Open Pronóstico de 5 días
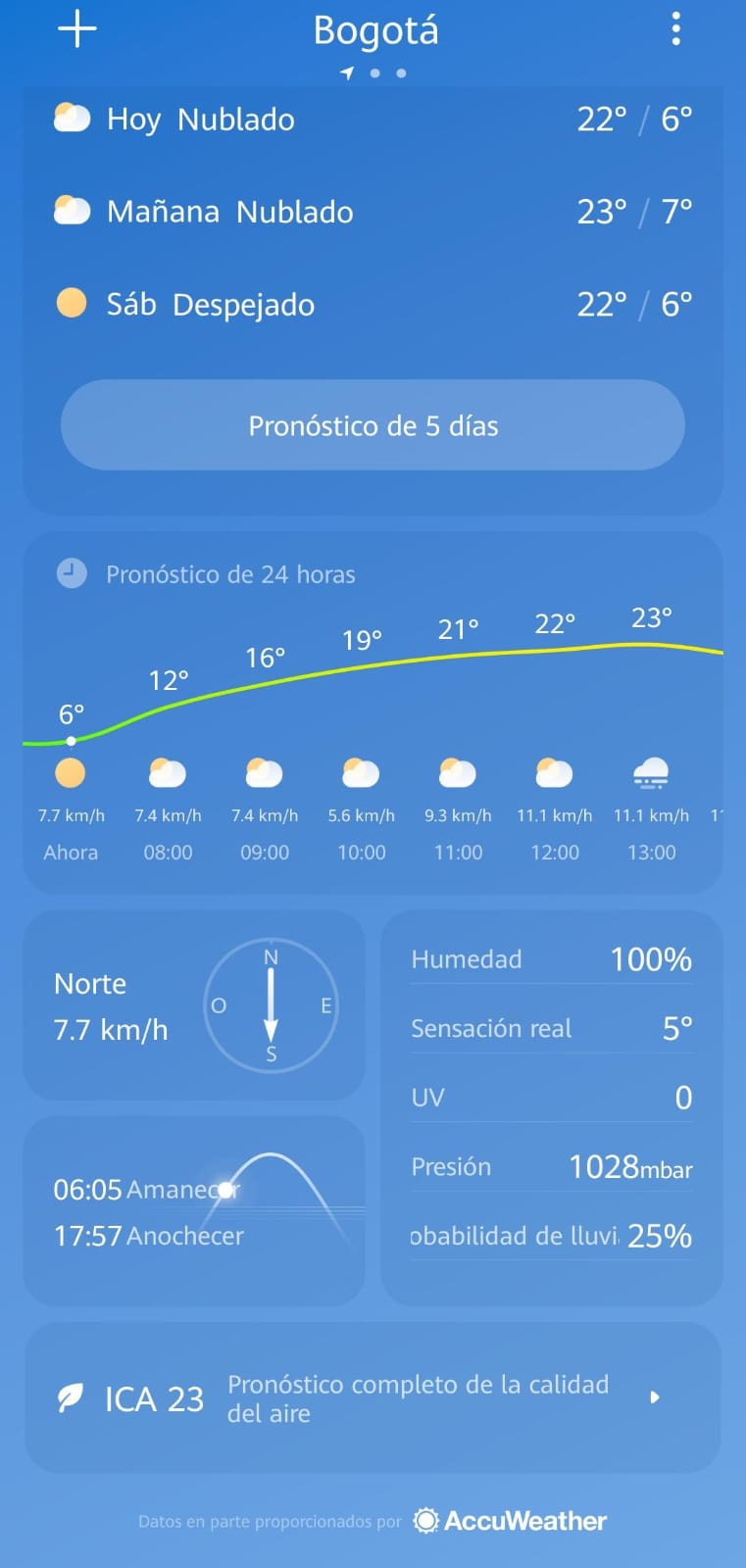The width and height of the screenshot is (746, 1568). click(x=373, y=425)
